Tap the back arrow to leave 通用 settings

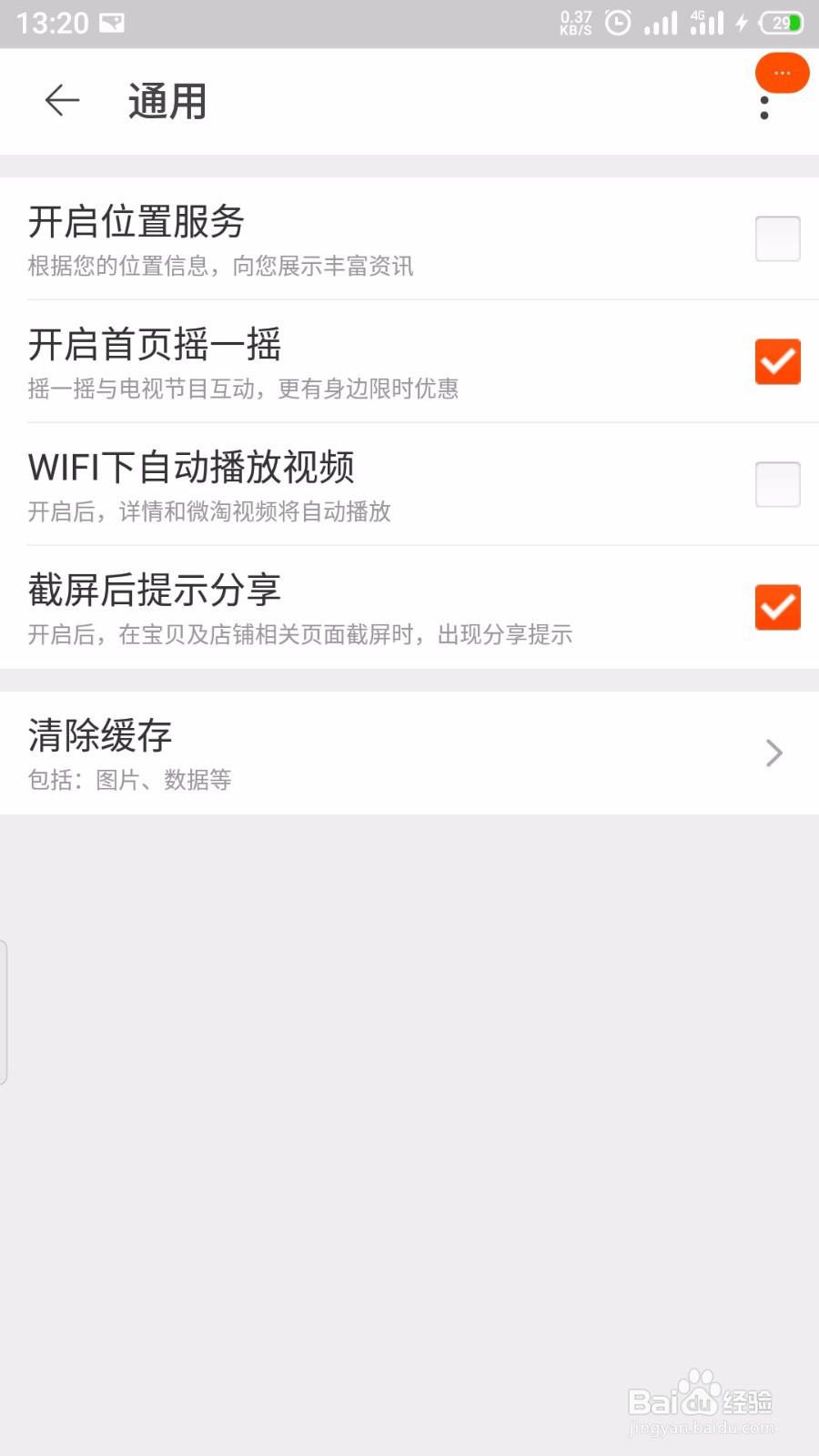[x=60, y=101]
